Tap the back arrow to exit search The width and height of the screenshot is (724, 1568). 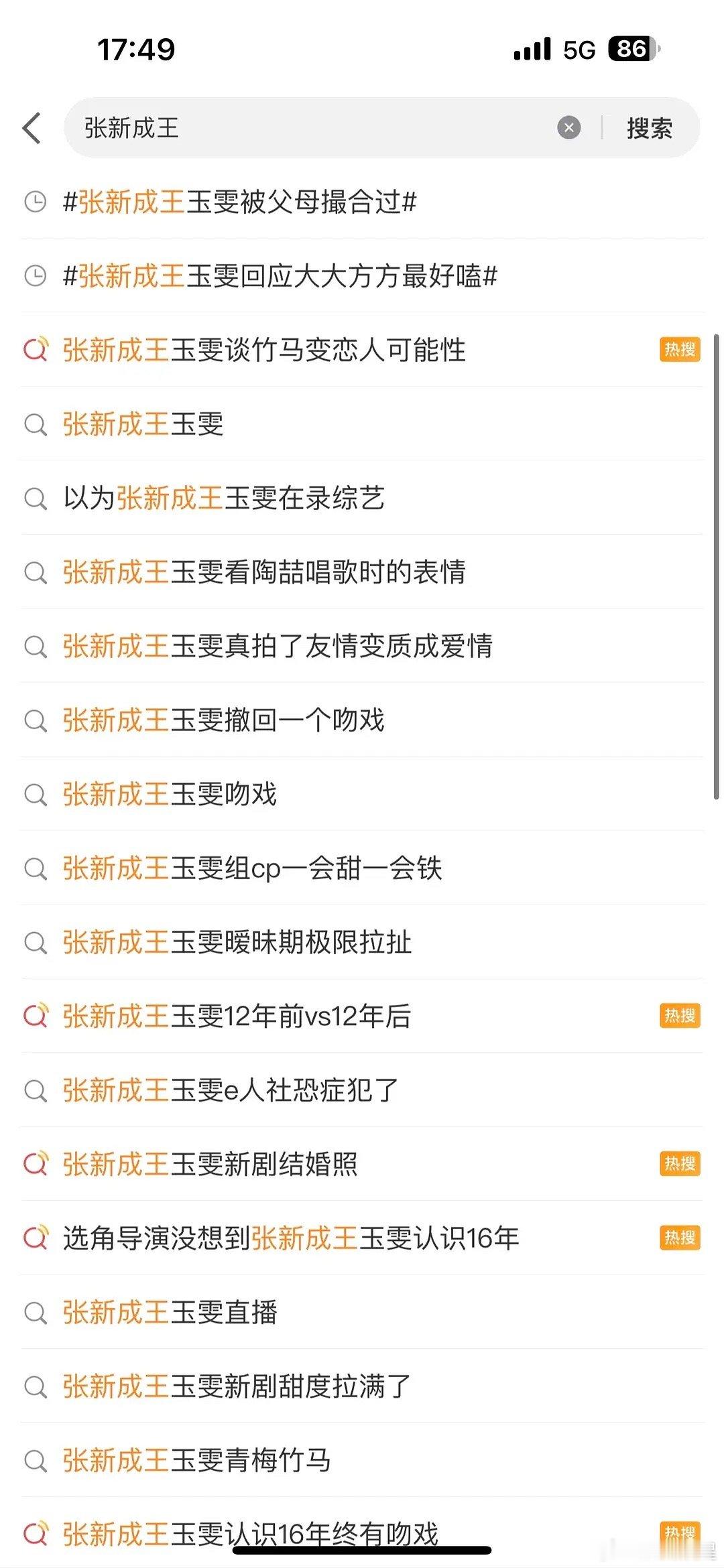32,127
